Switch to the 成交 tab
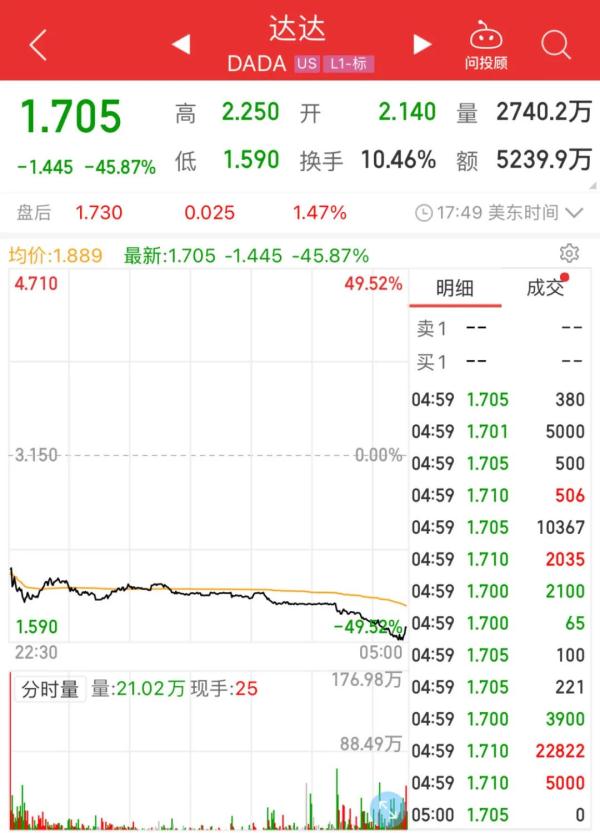The image size is (600, 833). (x=545, y=288)
